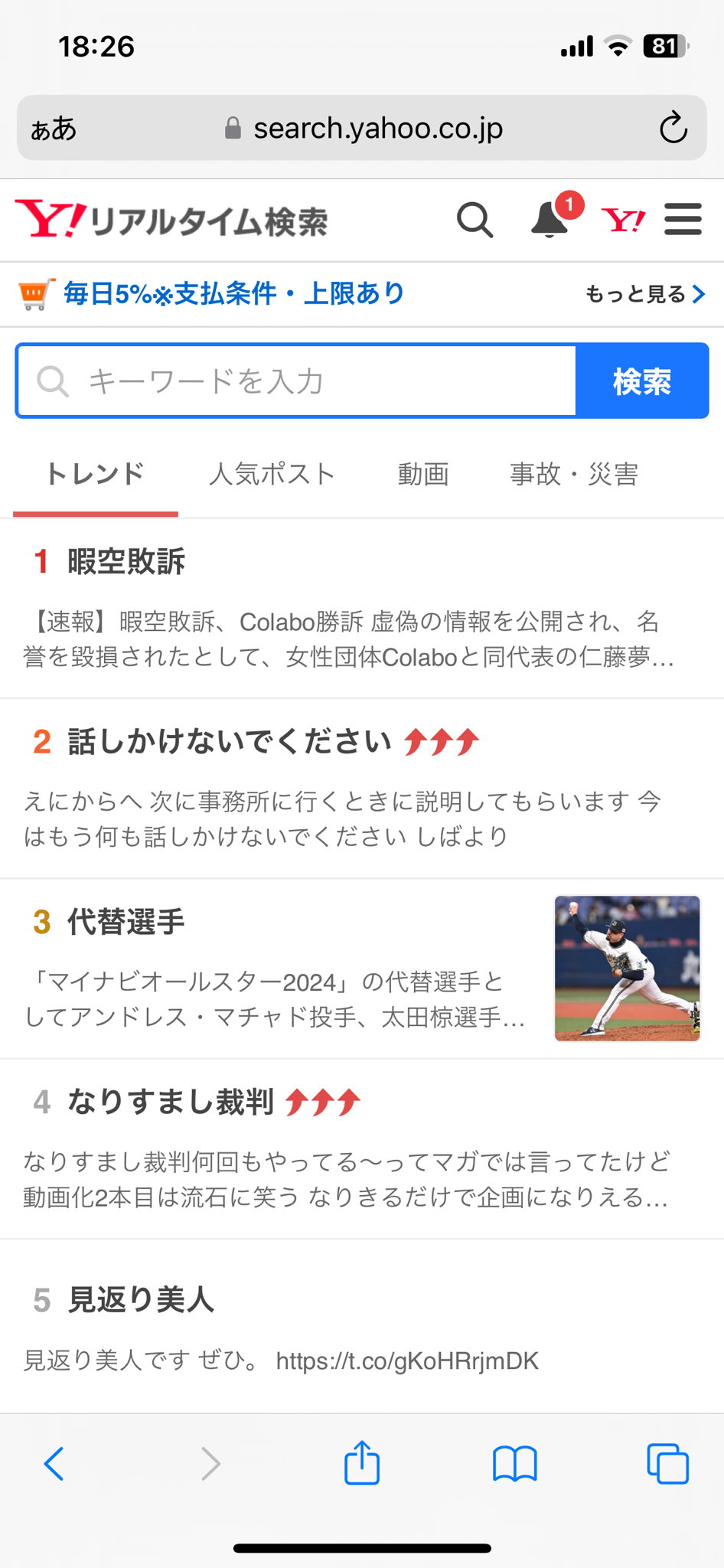The width and height of the screenshot is (724, 1568).
Task: Switch to the 人気ポスト tab
Action: point(272,474)
